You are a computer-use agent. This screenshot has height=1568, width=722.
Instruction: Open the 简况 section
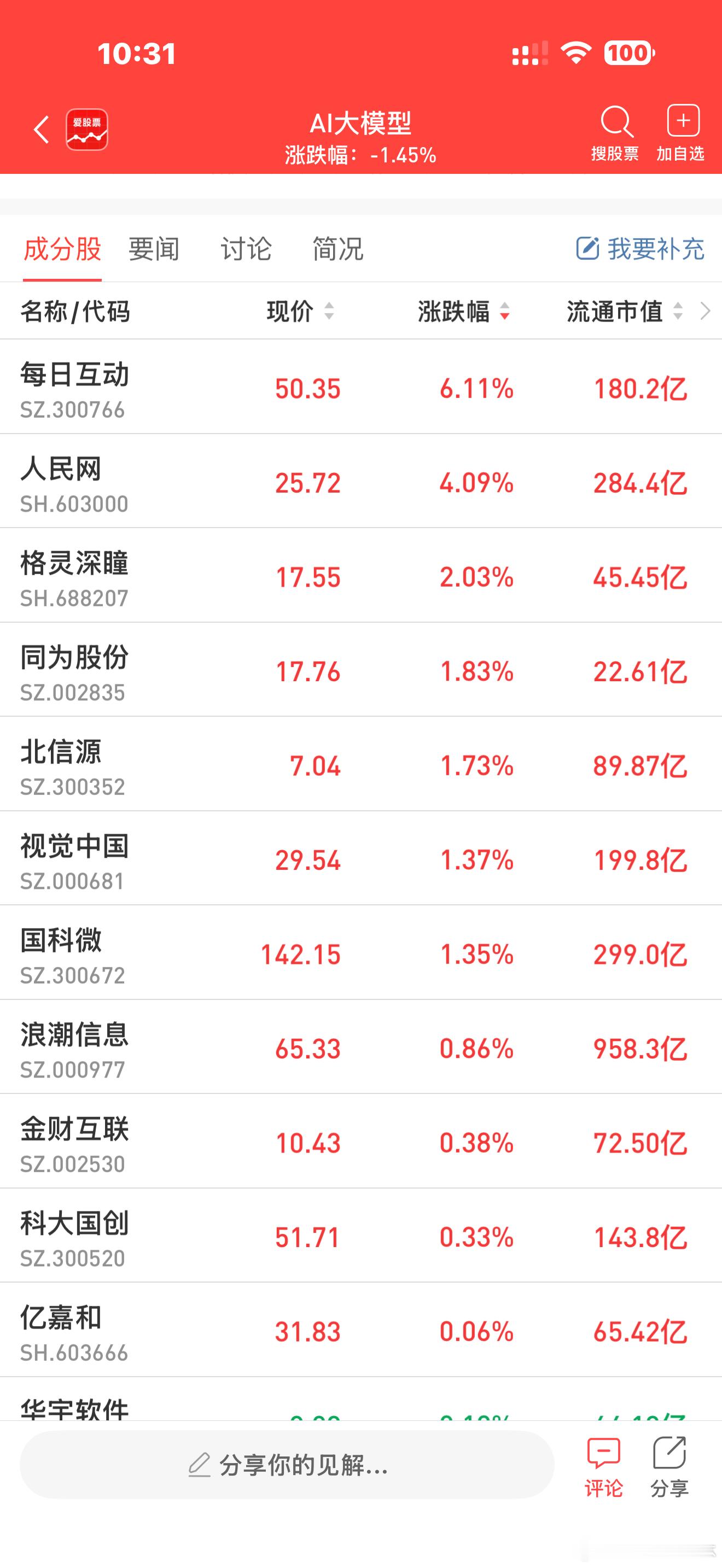(x=337, y=248)
